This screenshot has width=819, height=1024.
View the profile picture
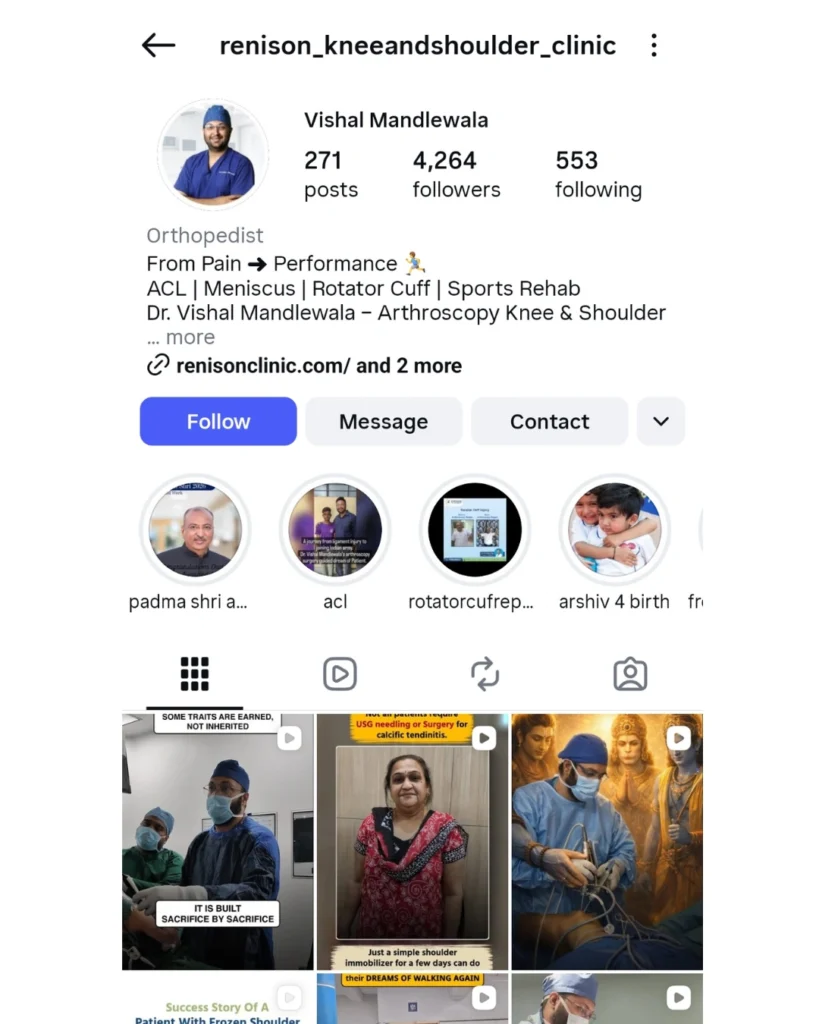(x=213, y=154)
